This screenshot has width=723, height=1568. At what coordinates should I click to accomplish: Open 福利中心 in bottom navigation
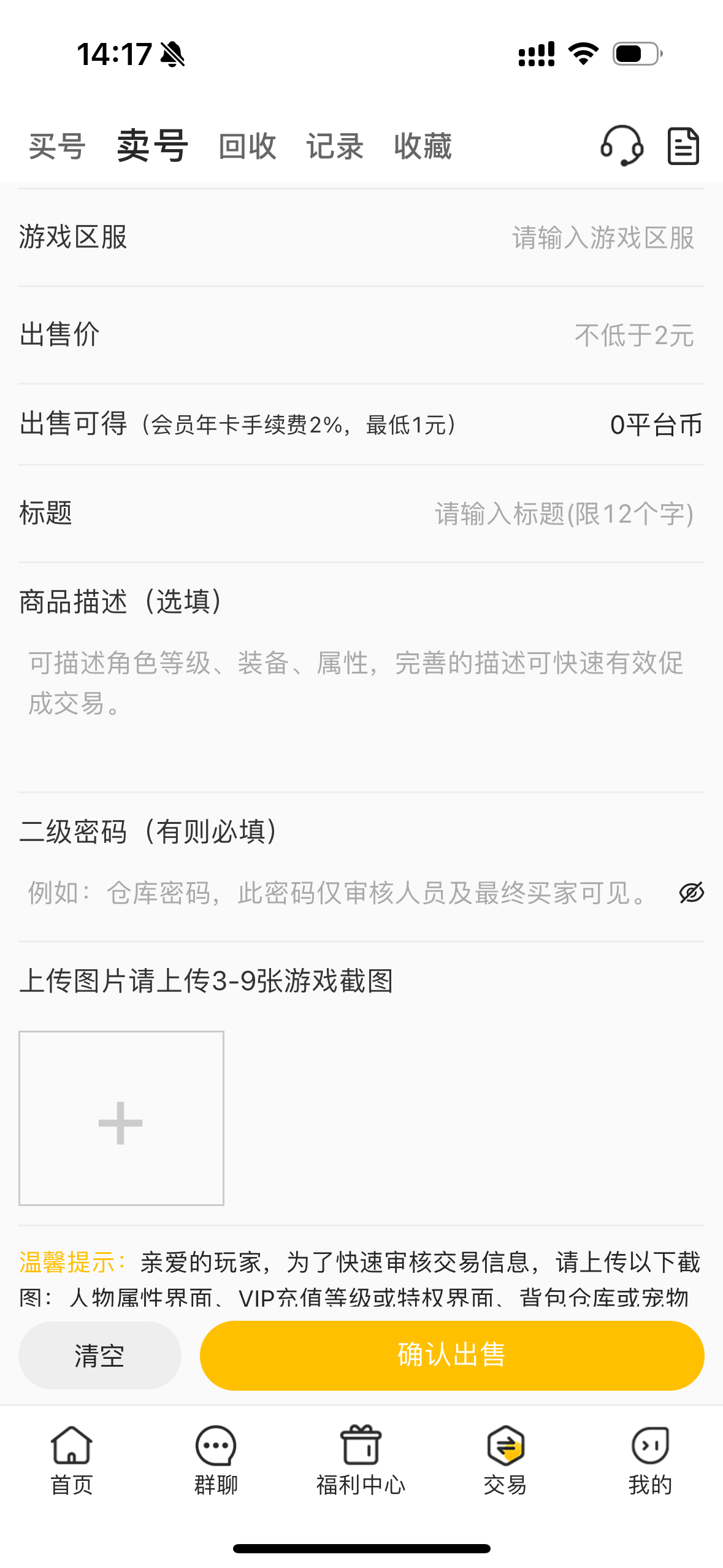click(x=361, y=1460)
